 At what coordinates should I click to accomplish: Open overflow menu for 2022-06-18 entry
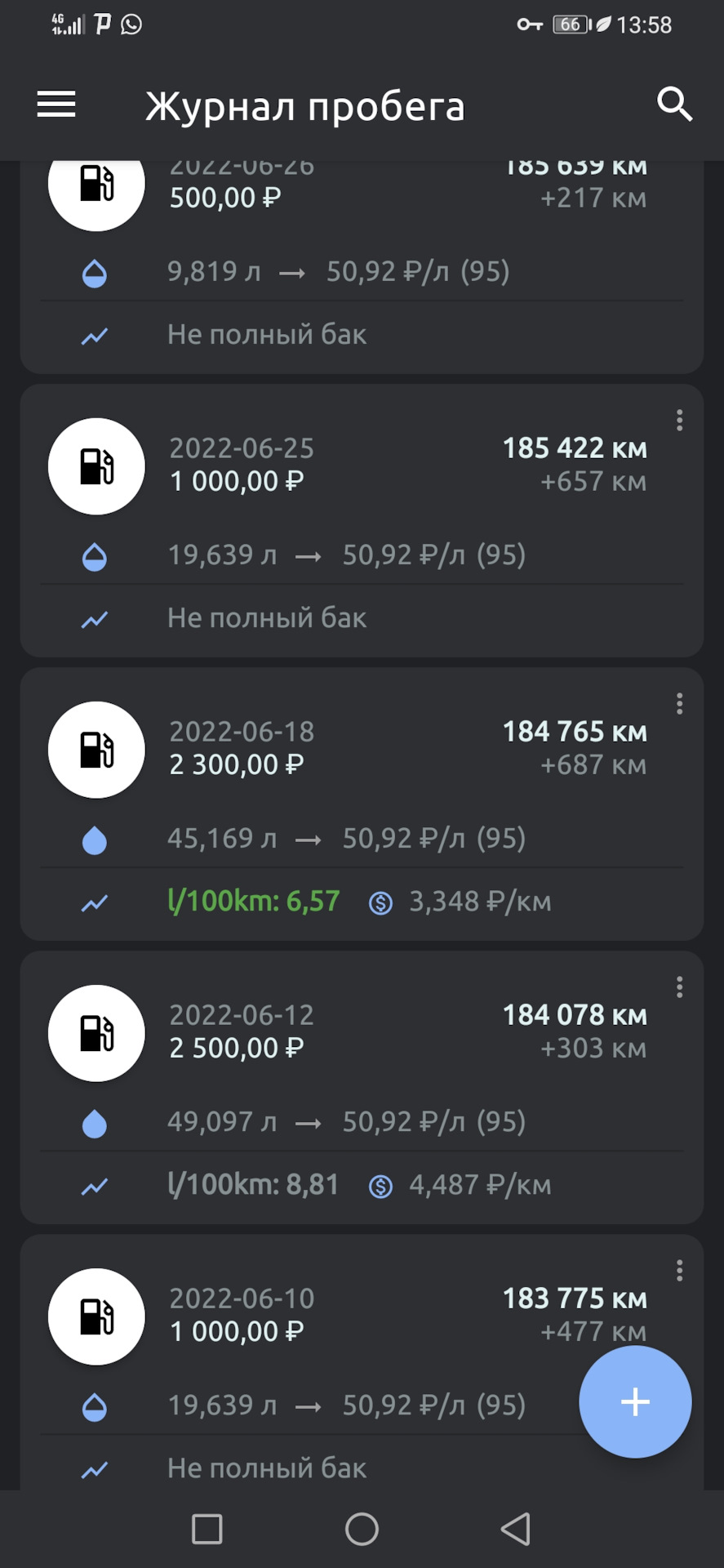pyautogui.click(x=679, y=704)
